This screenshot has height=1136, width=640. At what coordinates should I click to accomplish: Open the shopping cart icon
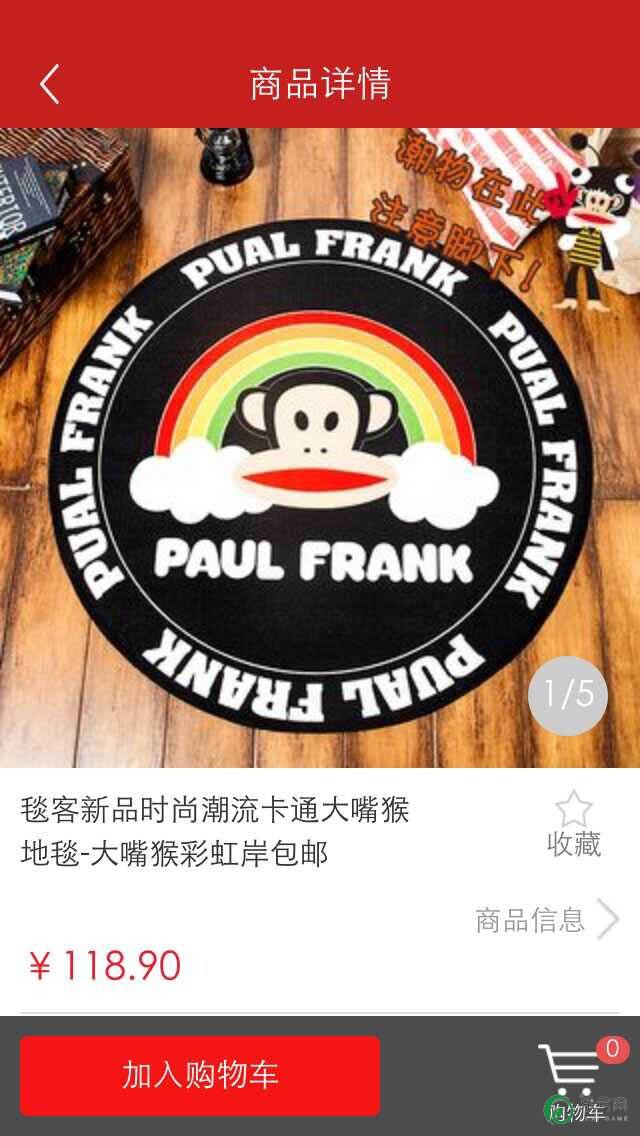tap(576, 1075)
